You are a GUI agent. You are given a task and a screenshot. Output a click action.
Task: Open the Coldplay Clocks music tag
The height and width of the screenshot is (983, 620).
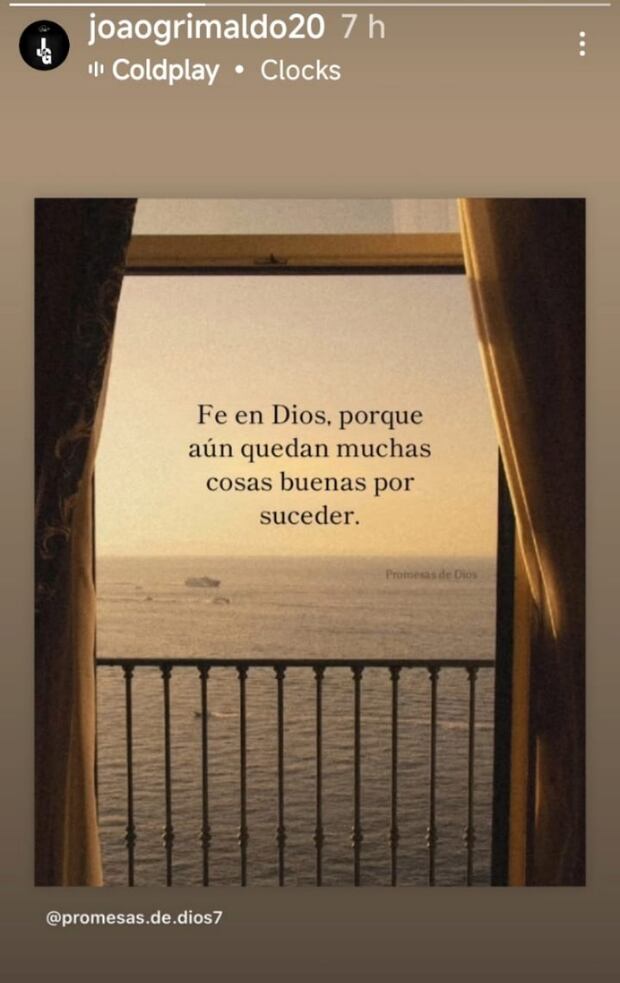tap(215, 71)
